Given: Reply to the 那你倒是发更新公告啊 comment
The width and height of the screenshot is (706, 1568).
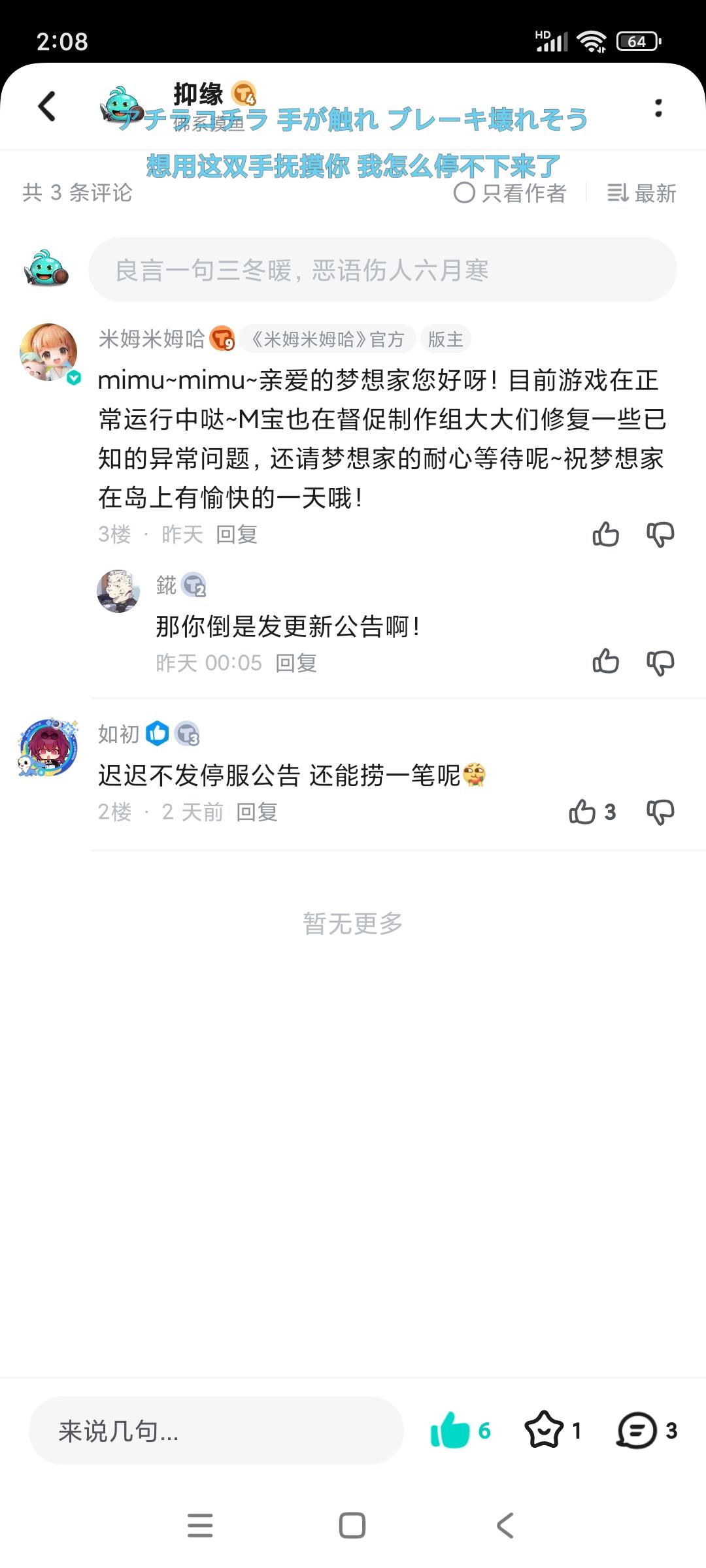Looking at the screenshot, I should click(296, 663).
